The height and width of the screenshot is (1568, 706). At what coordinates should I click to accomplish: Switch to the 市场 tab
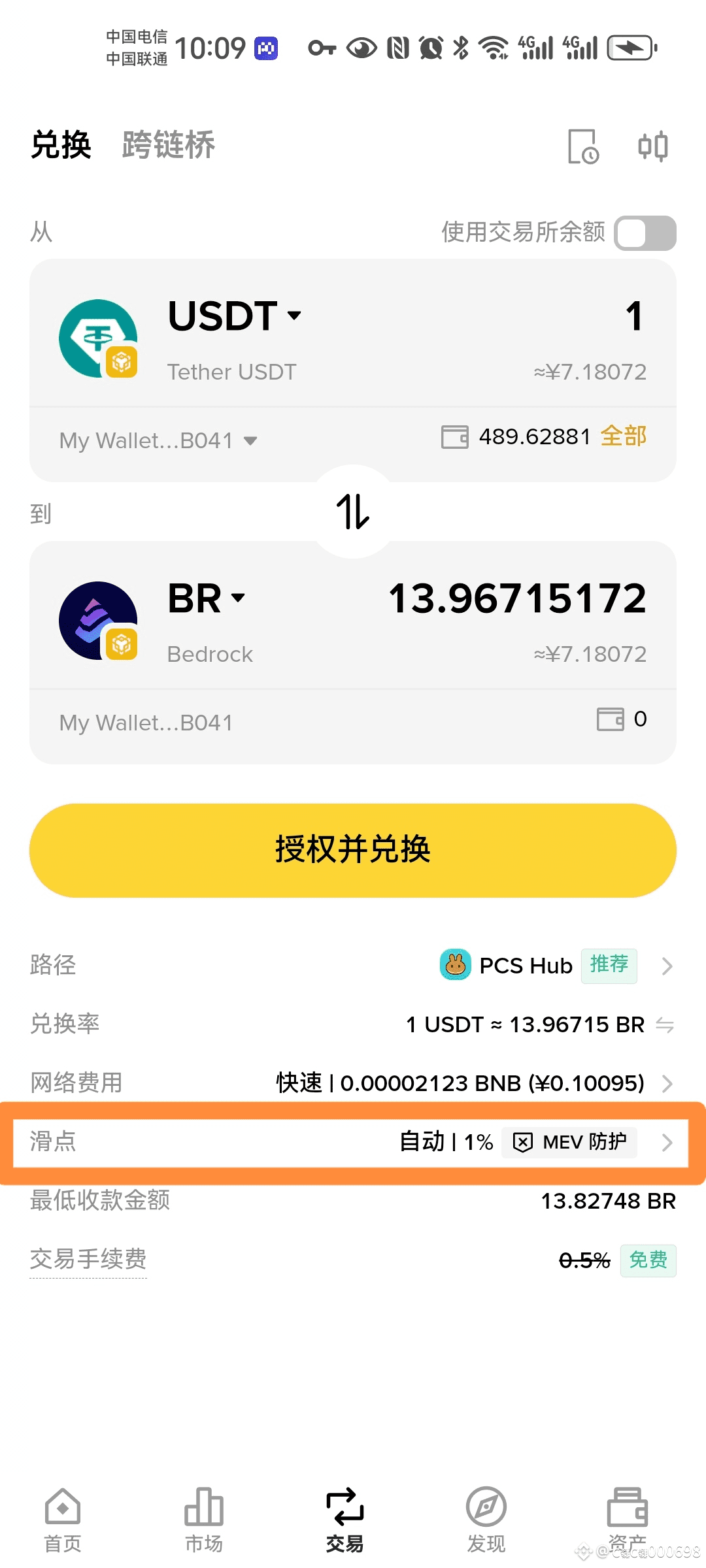(x=204, y=1520)
